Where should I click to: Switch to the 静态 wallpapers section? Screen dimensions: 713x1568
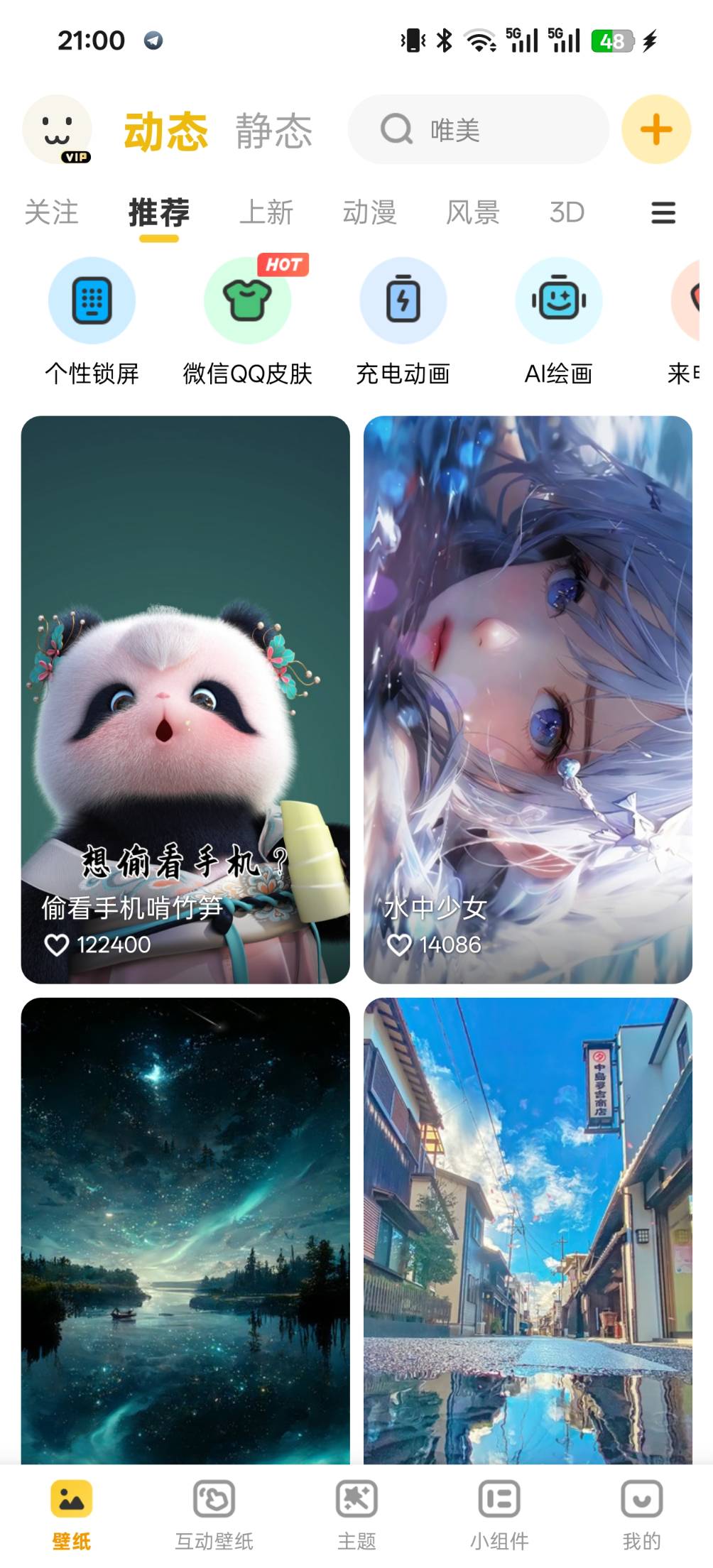pyautogui.click(x=273, y=131)
